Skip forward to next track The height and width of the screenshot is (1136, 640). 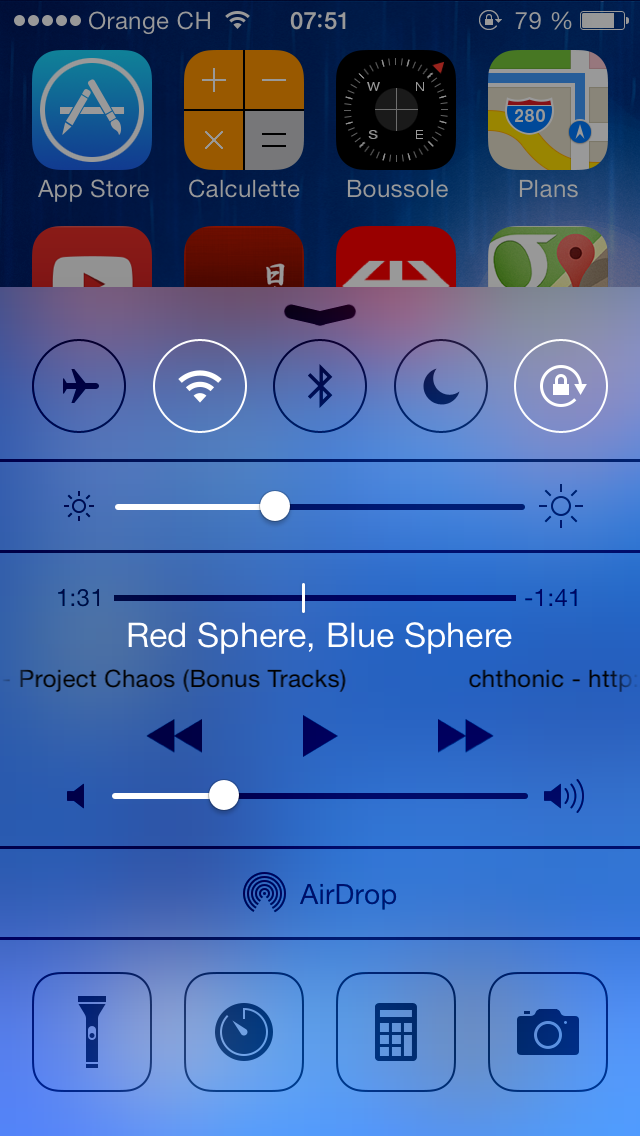pyautogui.click(x=465, y=737)
